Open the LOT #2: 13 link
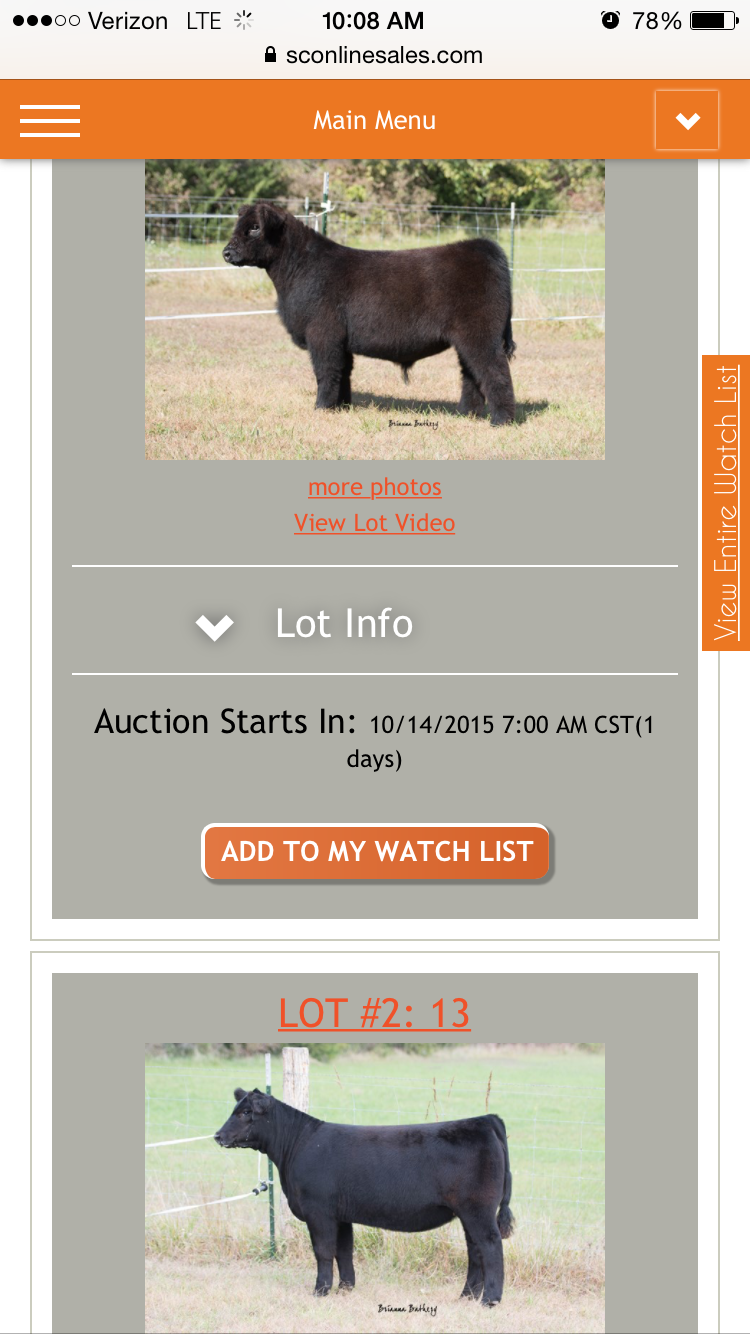 [x=375, y=1013]
